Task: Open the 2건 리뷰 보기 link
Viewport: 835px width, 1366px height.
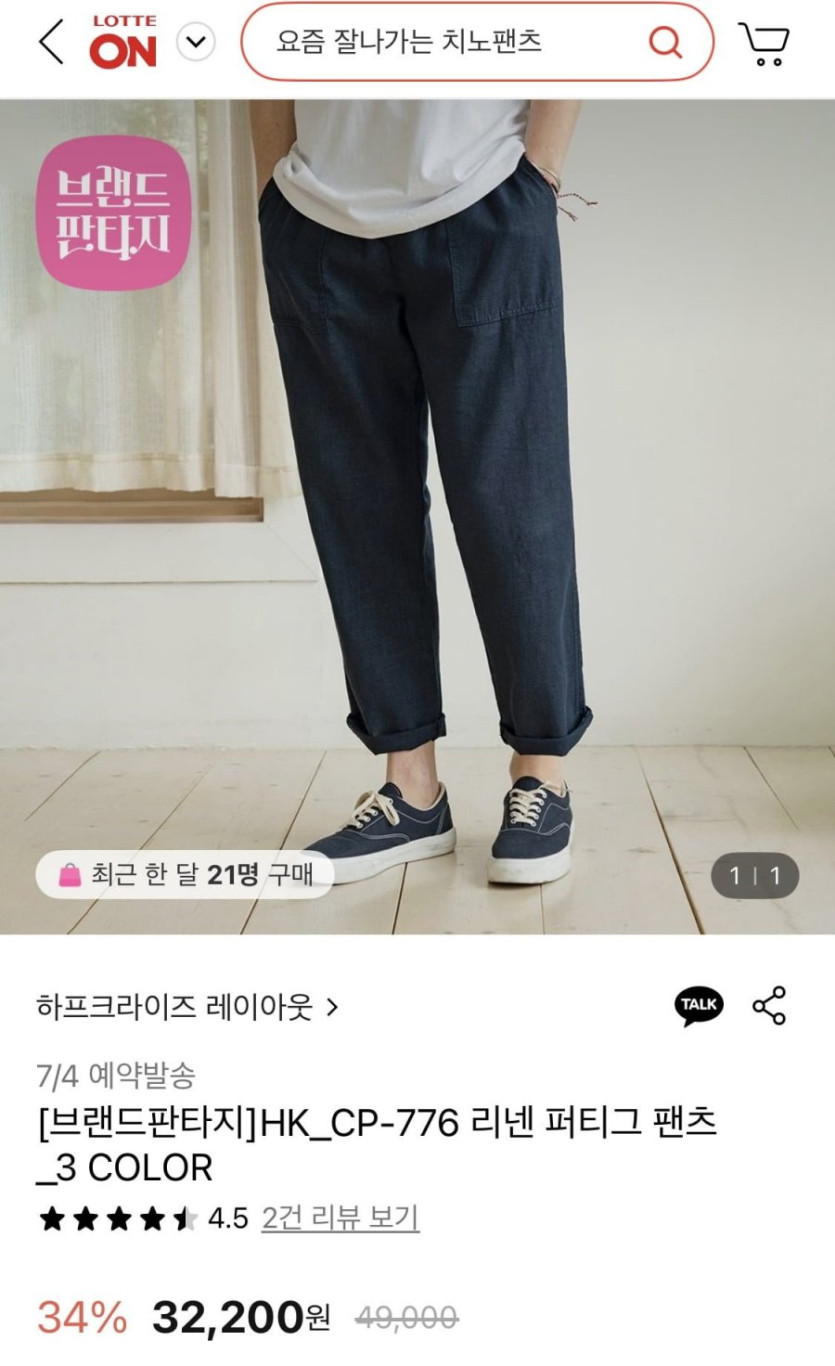Action: point(340,1218)
